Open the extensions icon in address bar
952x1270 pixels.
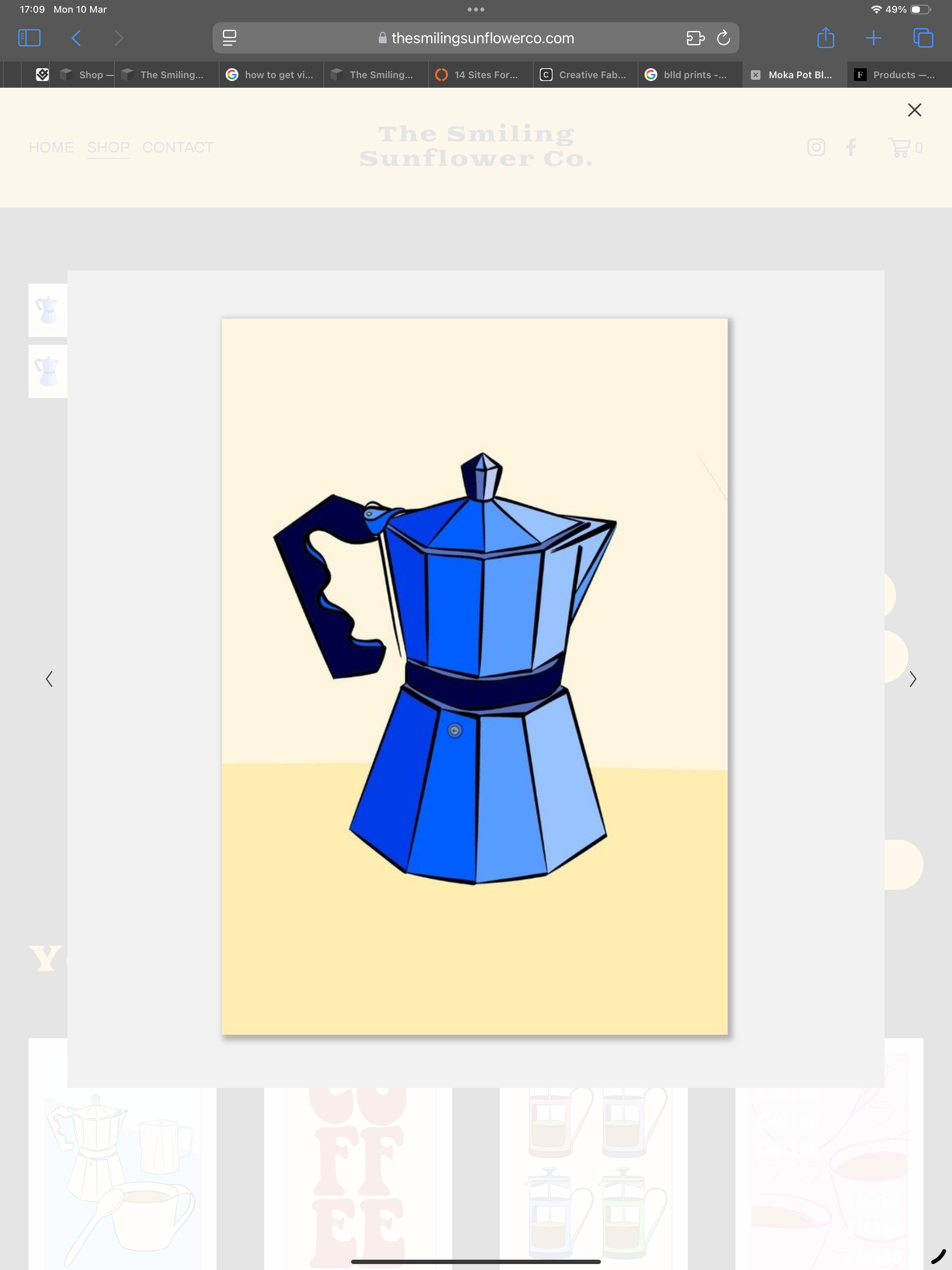click(x=695, y=38)
